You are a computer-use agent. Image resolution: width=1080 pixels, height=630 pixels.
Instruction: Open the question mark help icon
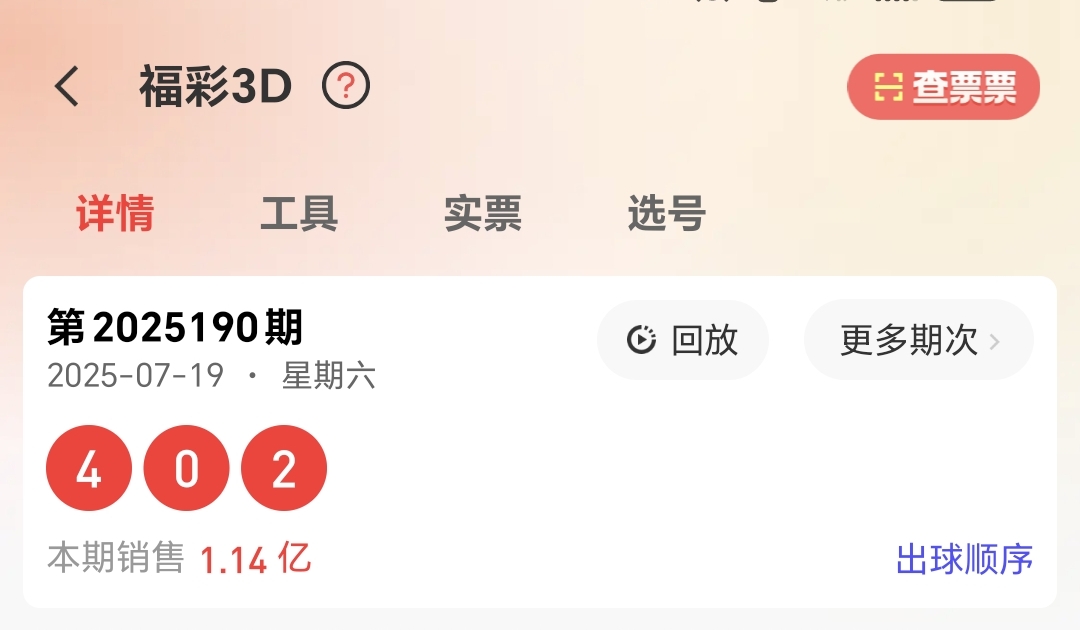point(346,87)
